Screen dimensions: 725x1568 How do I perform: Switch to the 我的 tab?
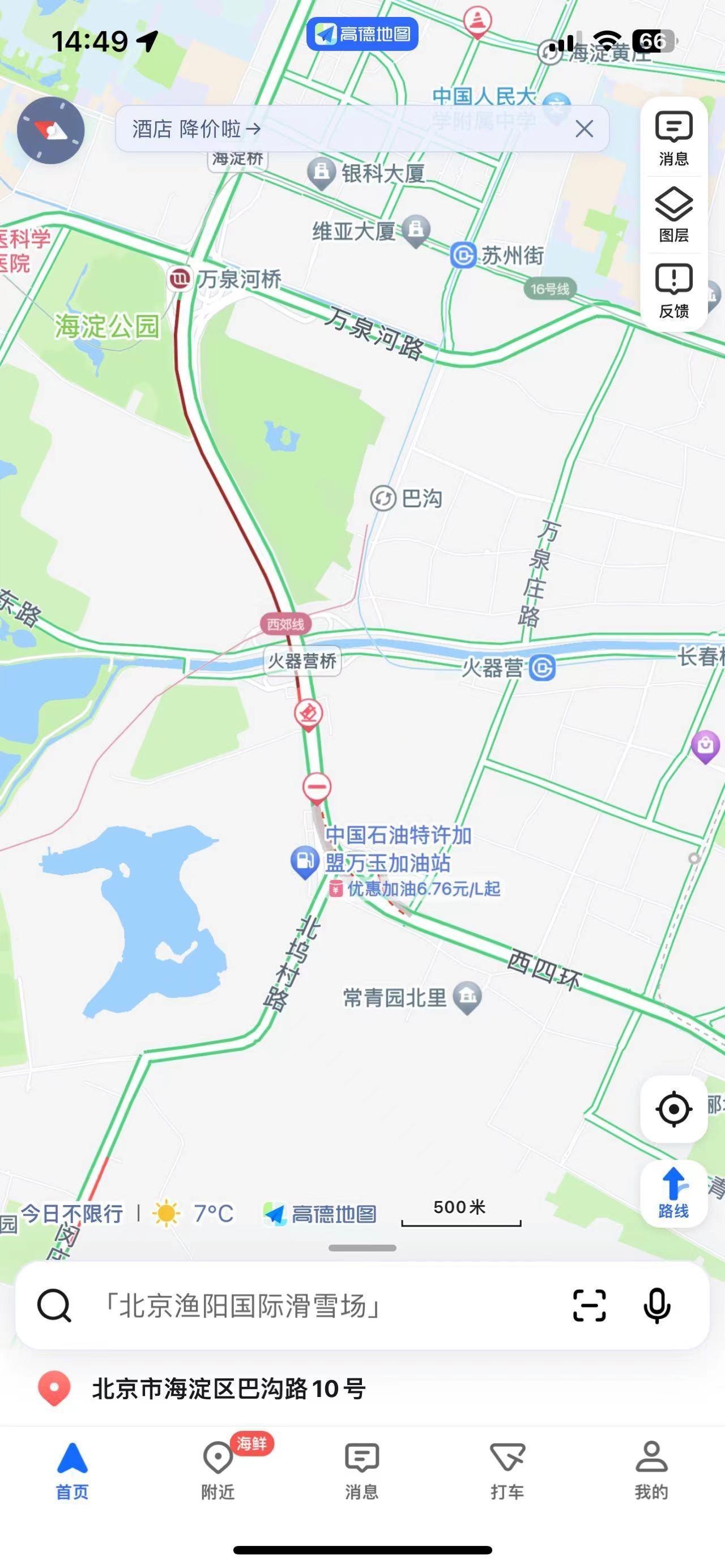(x=651, y=1471)
